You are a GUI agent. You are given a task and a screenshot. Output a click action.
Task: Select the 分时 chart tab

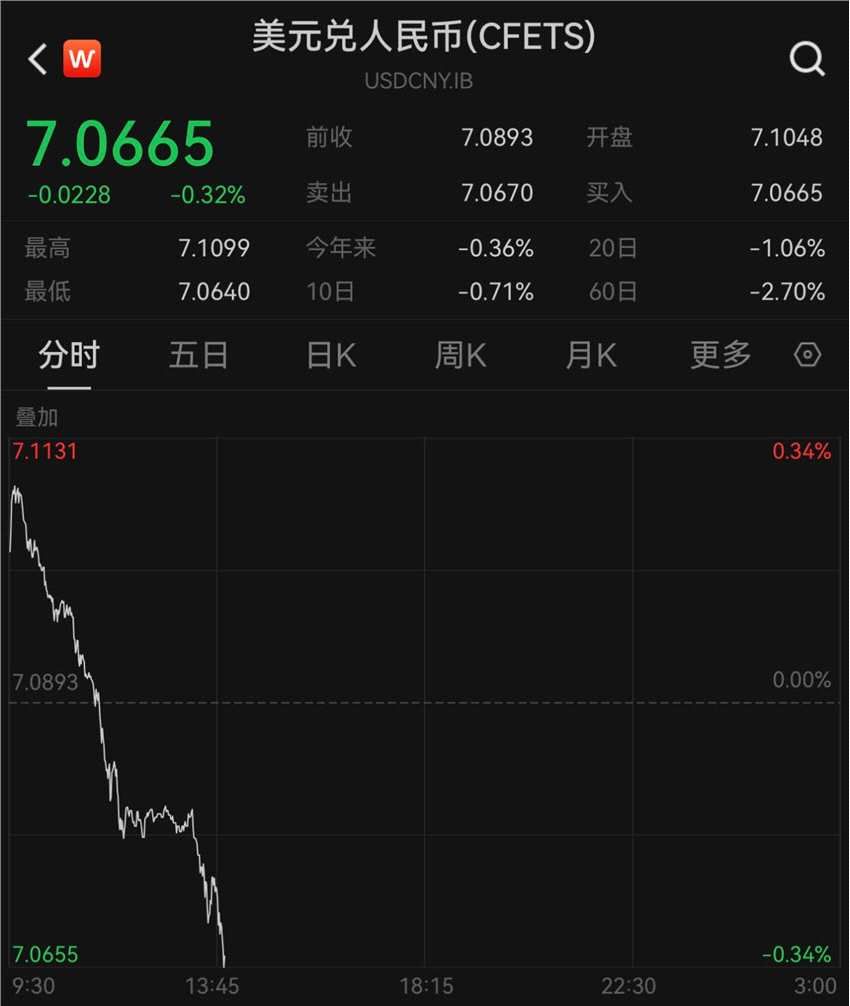pos(69,355)
